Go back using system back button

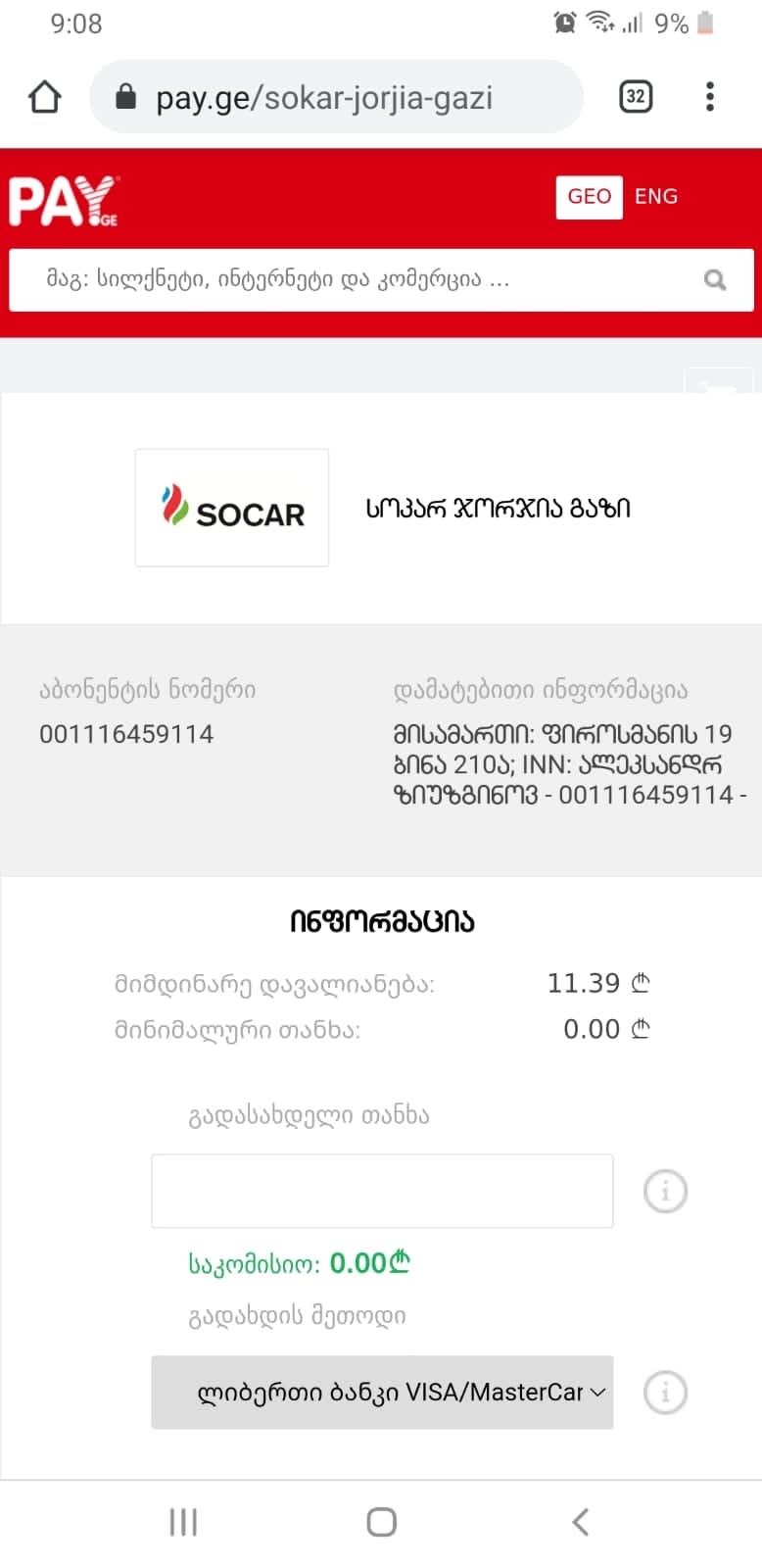tap(580, 1522)
